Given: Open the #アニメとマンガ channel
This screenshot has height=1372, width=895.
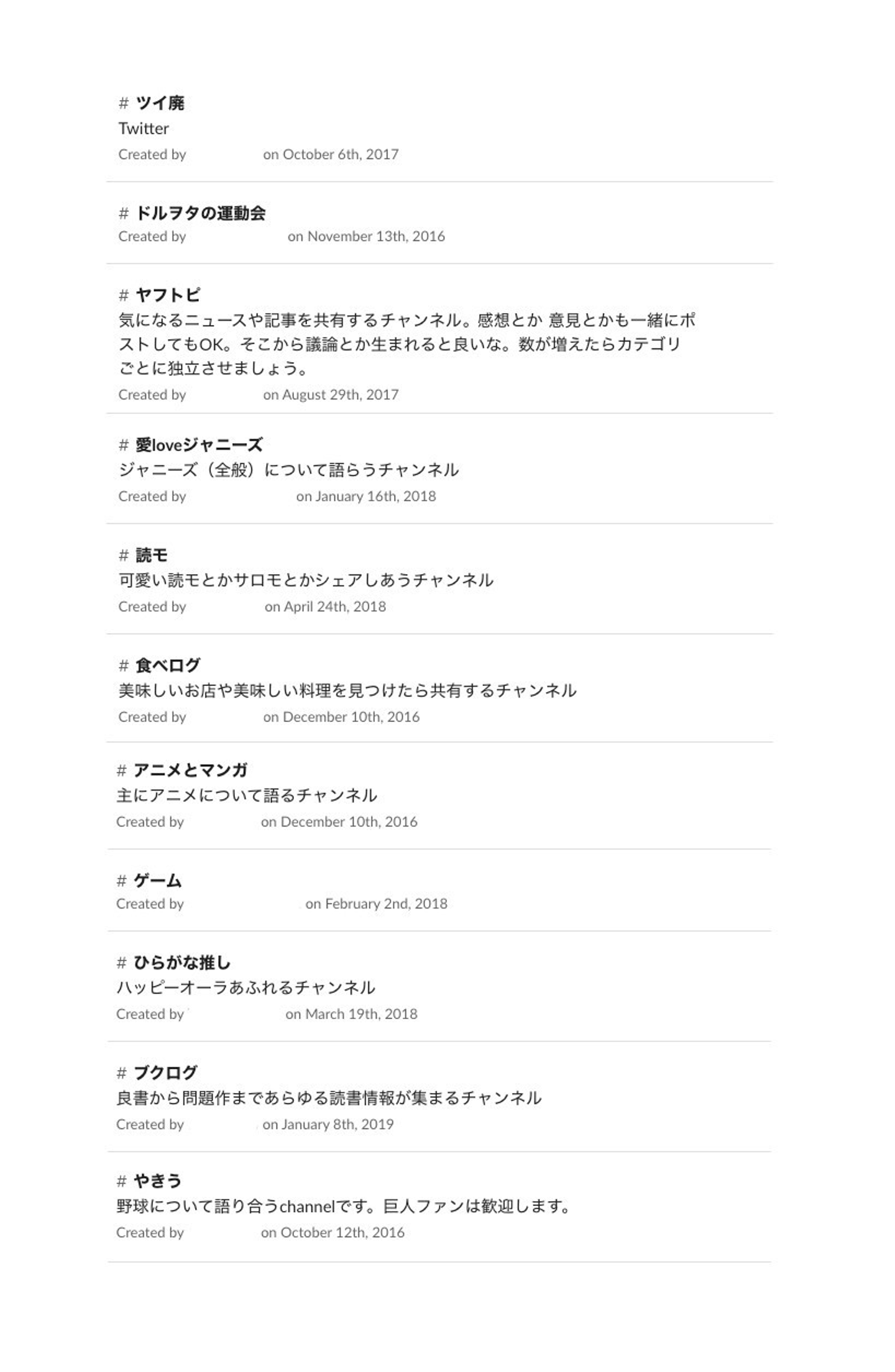Looking at the screenshot, I should (190, 771).
